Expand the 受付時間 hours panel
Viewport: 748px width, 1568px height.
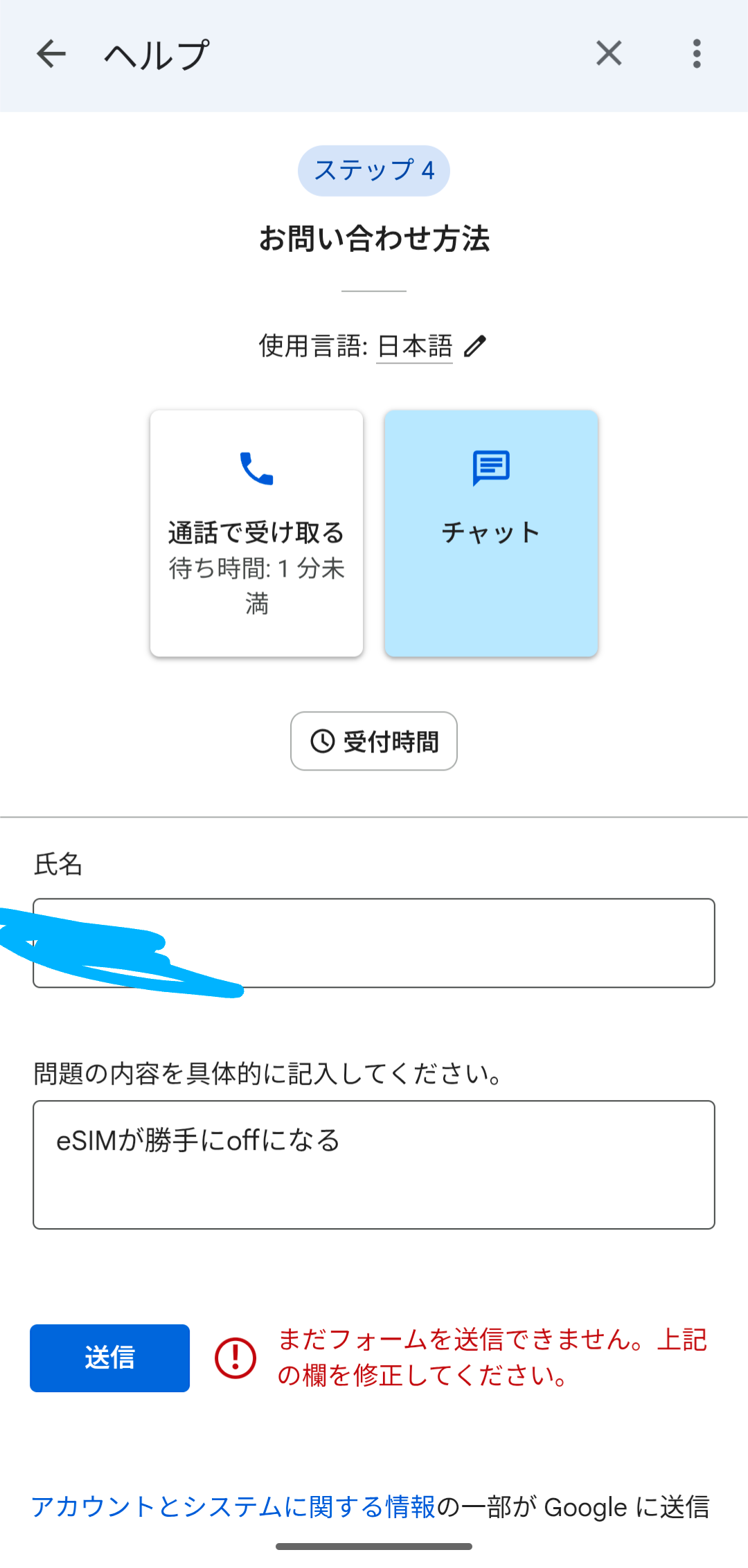(373, 741)
